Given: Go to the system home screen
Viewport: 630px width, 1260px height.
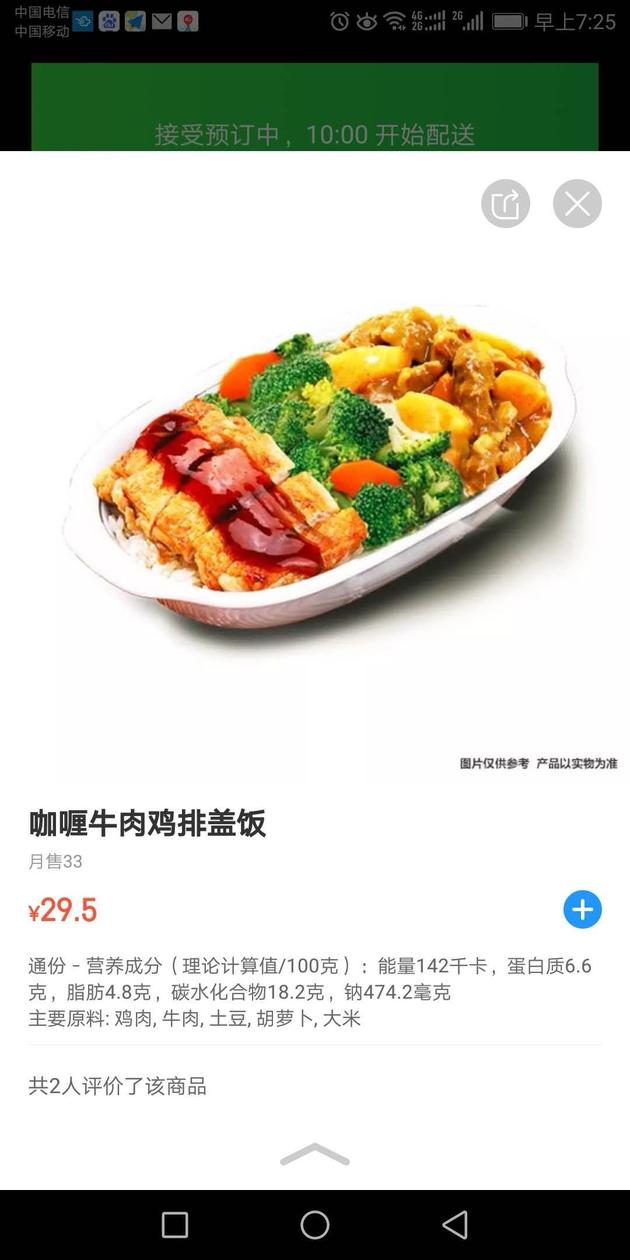Looking at the screenshot, I should tap(315, 1224).
